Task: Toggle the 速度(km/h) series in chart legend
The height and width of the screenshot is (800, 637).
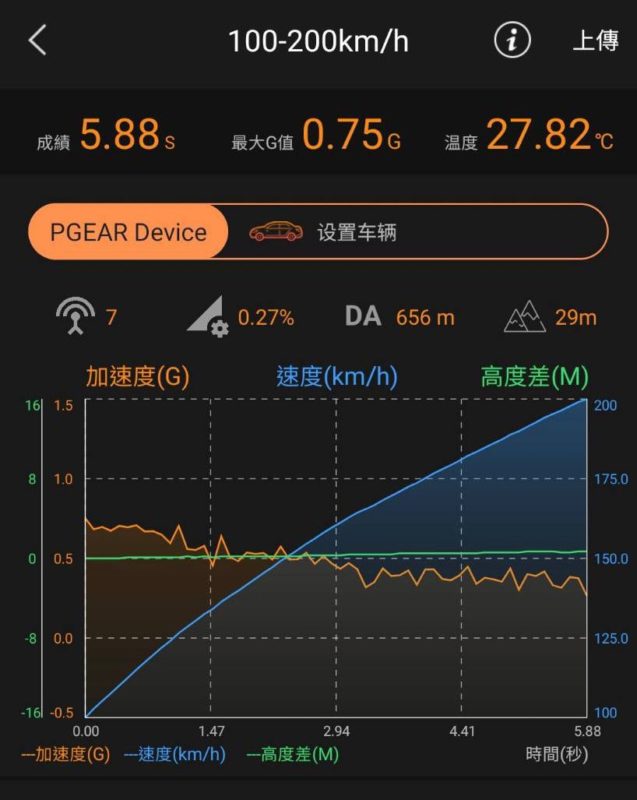Action: tap(174, 755)
